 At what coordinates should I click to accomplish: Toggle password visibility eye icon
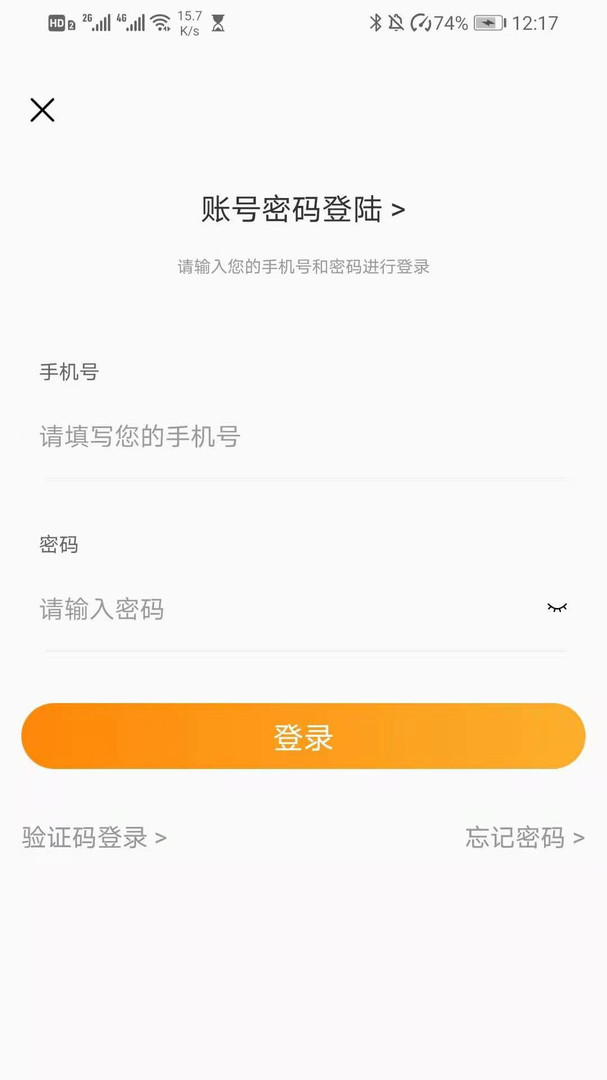click(x=557, y=608)
